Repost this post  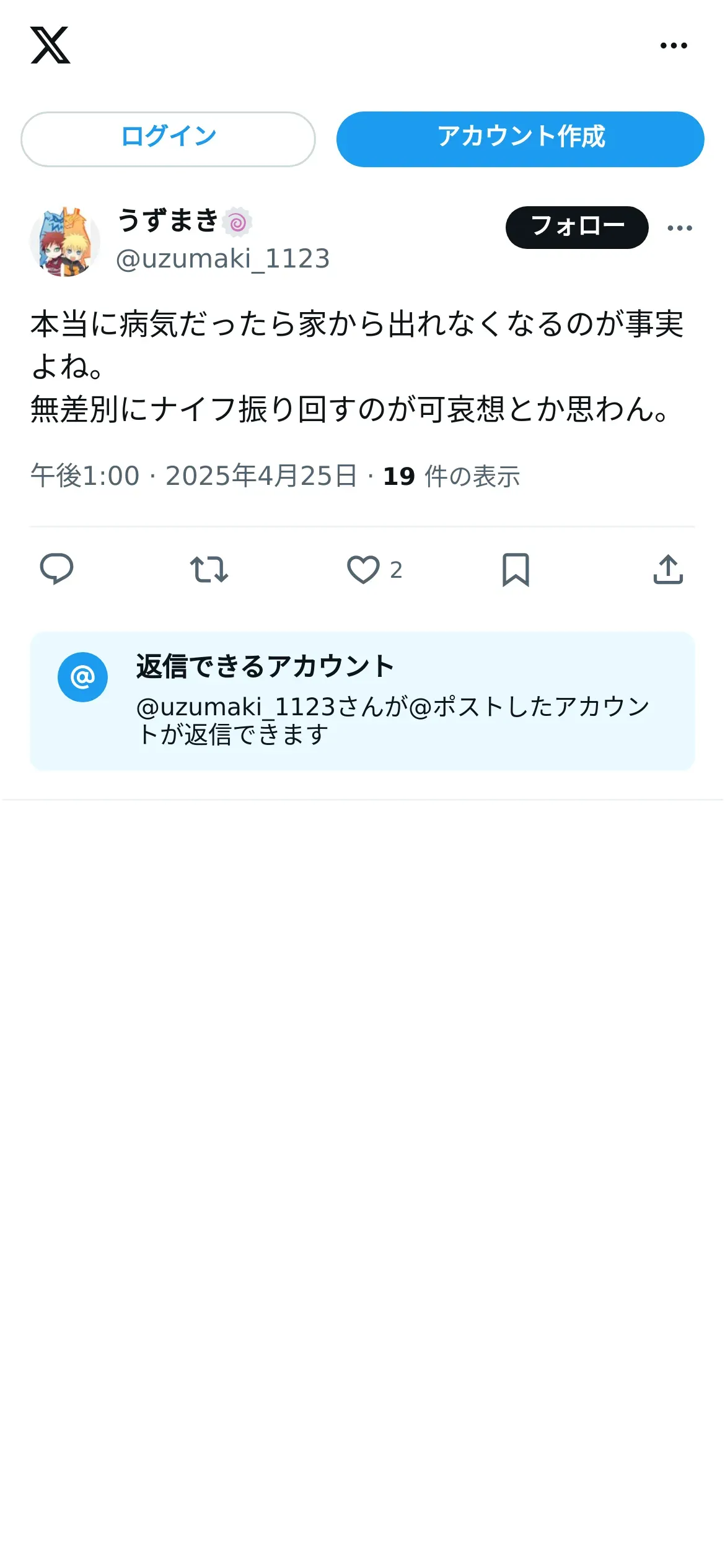point(209,570)
